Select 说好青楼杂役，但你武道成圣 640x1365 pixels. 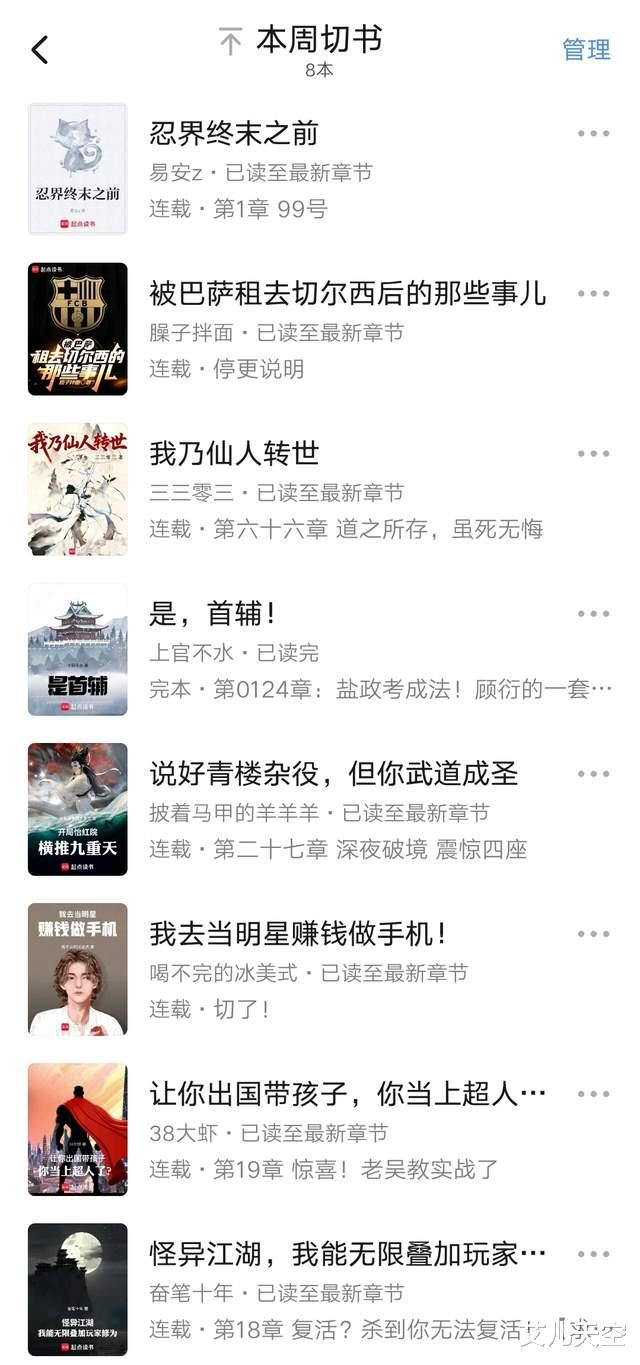point(333,773)
